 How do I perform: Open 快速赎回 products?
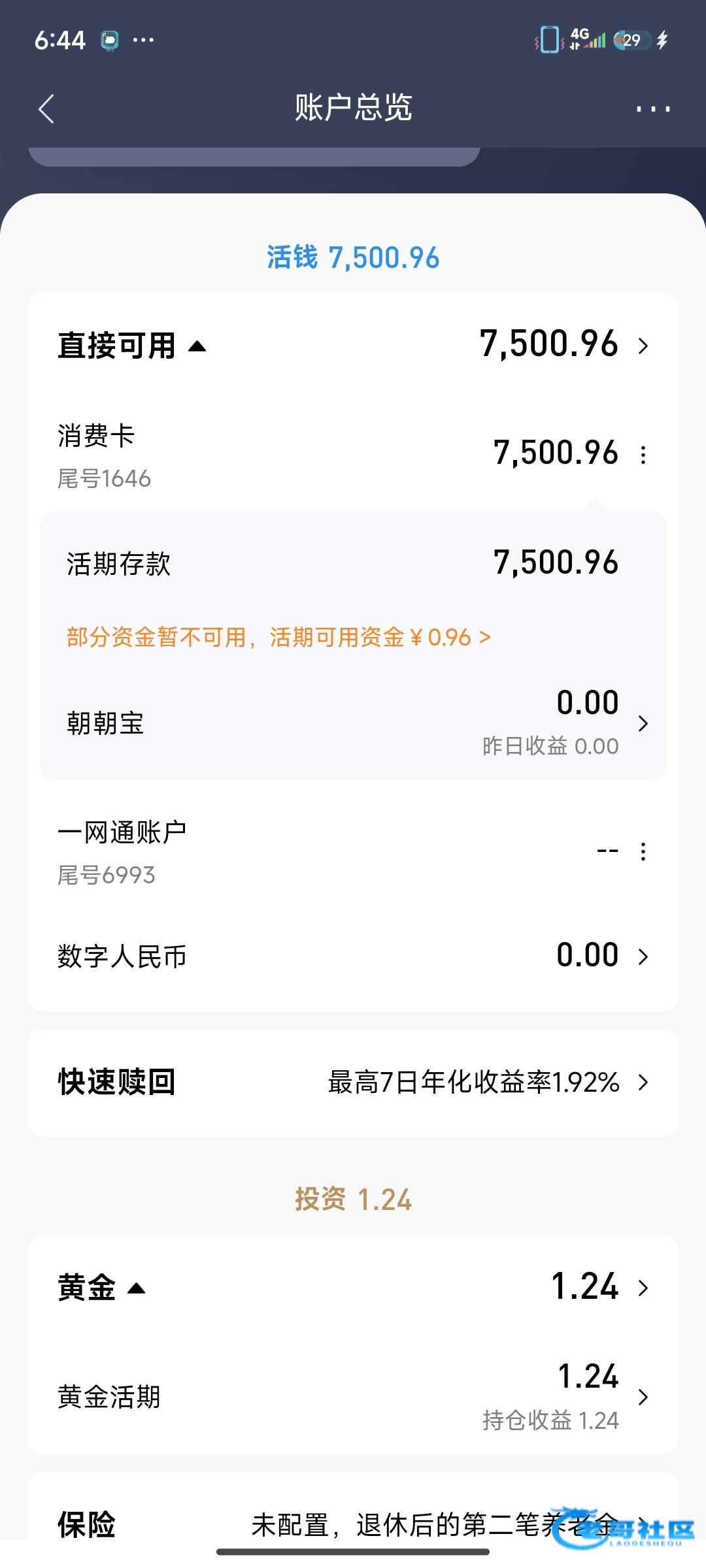click(353, 1083)
